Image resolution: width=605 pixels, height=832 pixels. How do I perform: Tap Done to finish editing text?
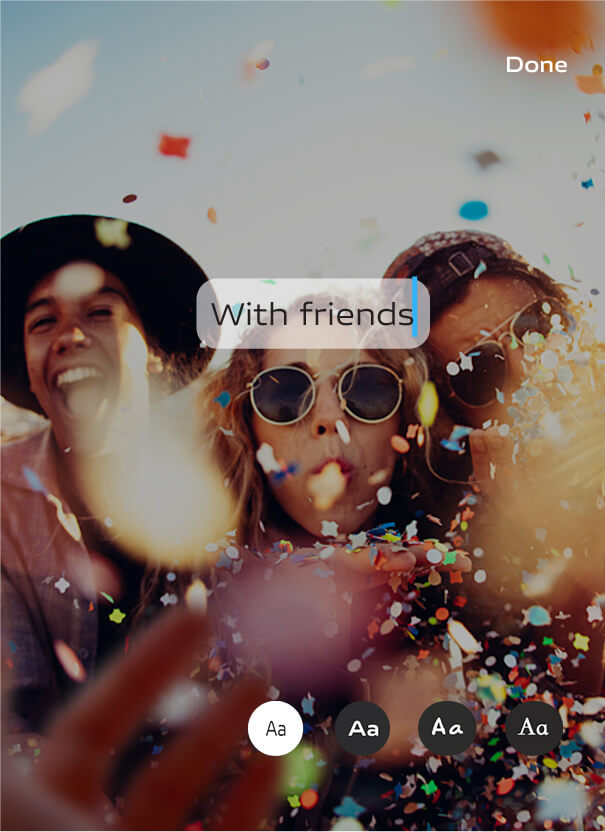pos(536,65)
